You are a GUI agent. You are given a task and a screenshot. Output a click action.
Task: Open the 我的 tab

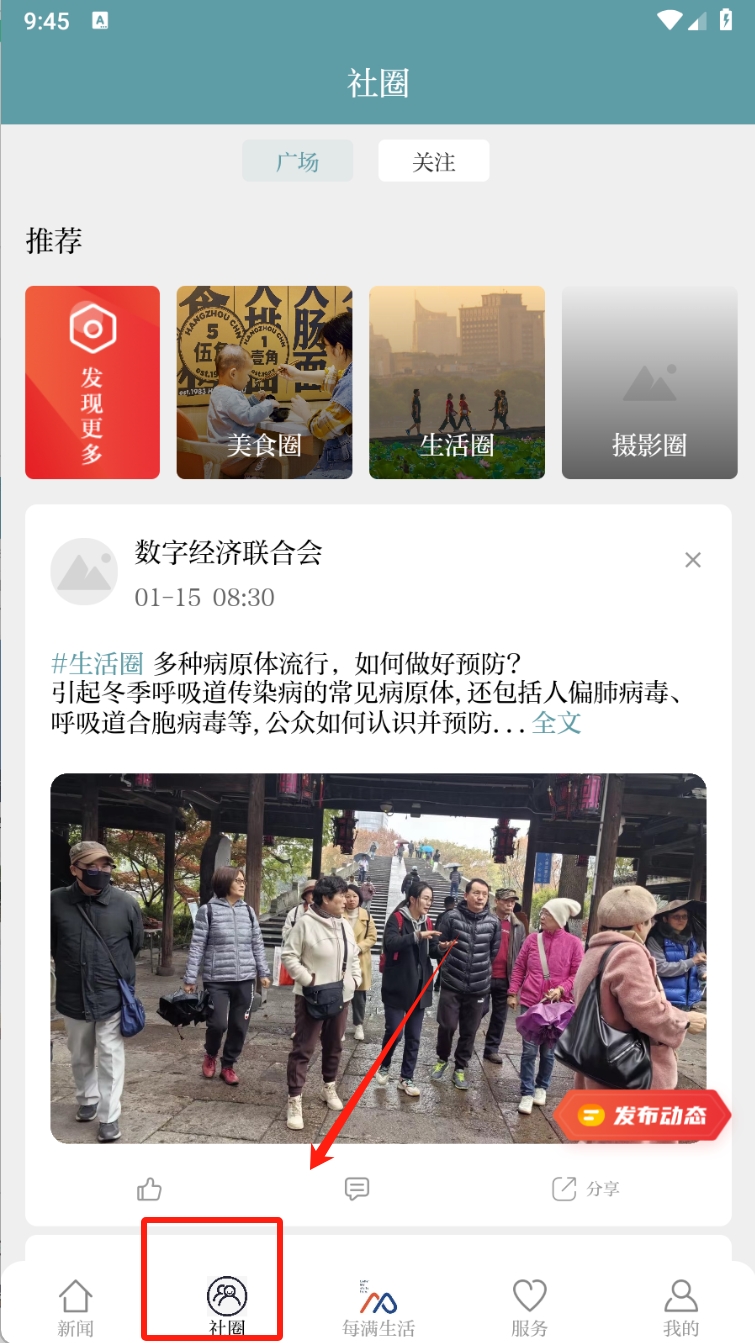680,1306
